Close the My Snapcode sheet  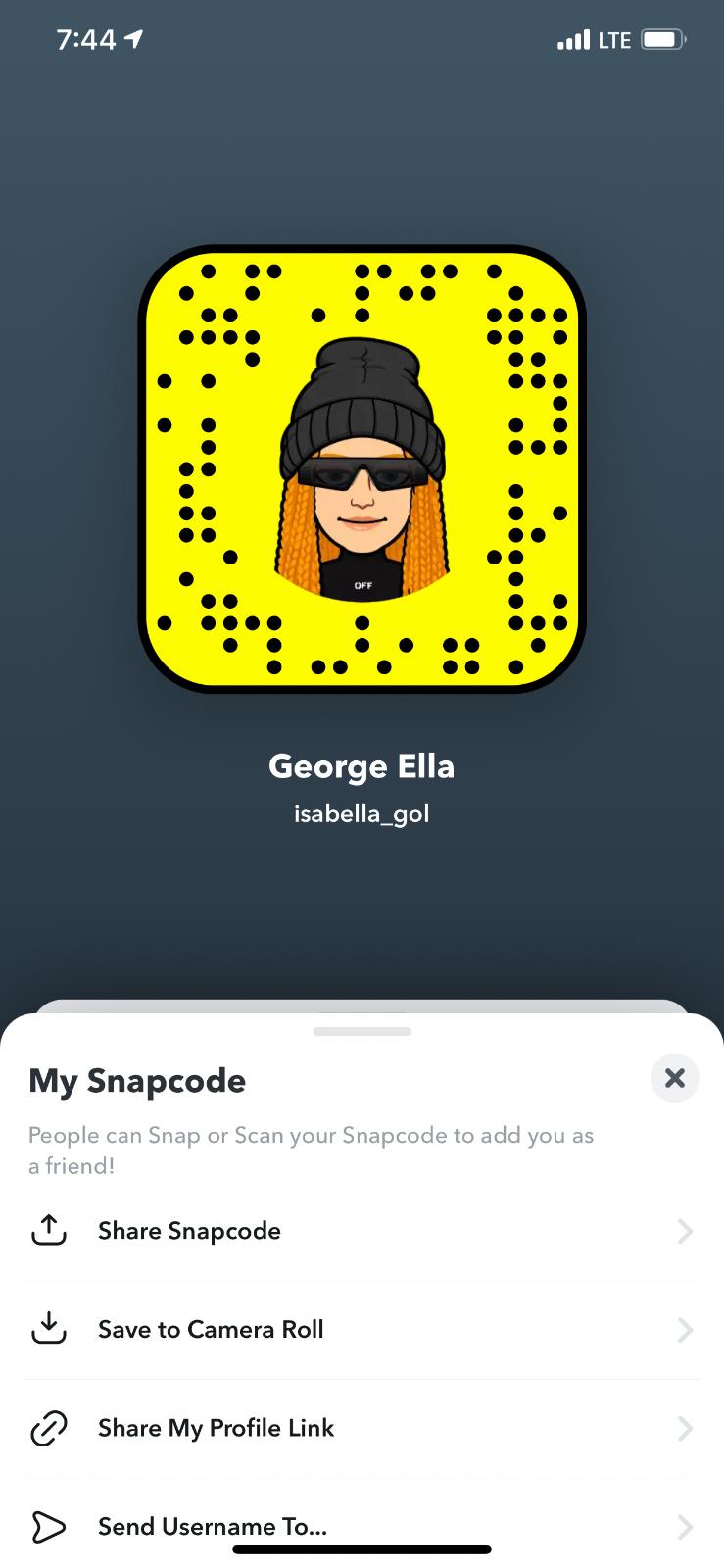[674, 1078]
